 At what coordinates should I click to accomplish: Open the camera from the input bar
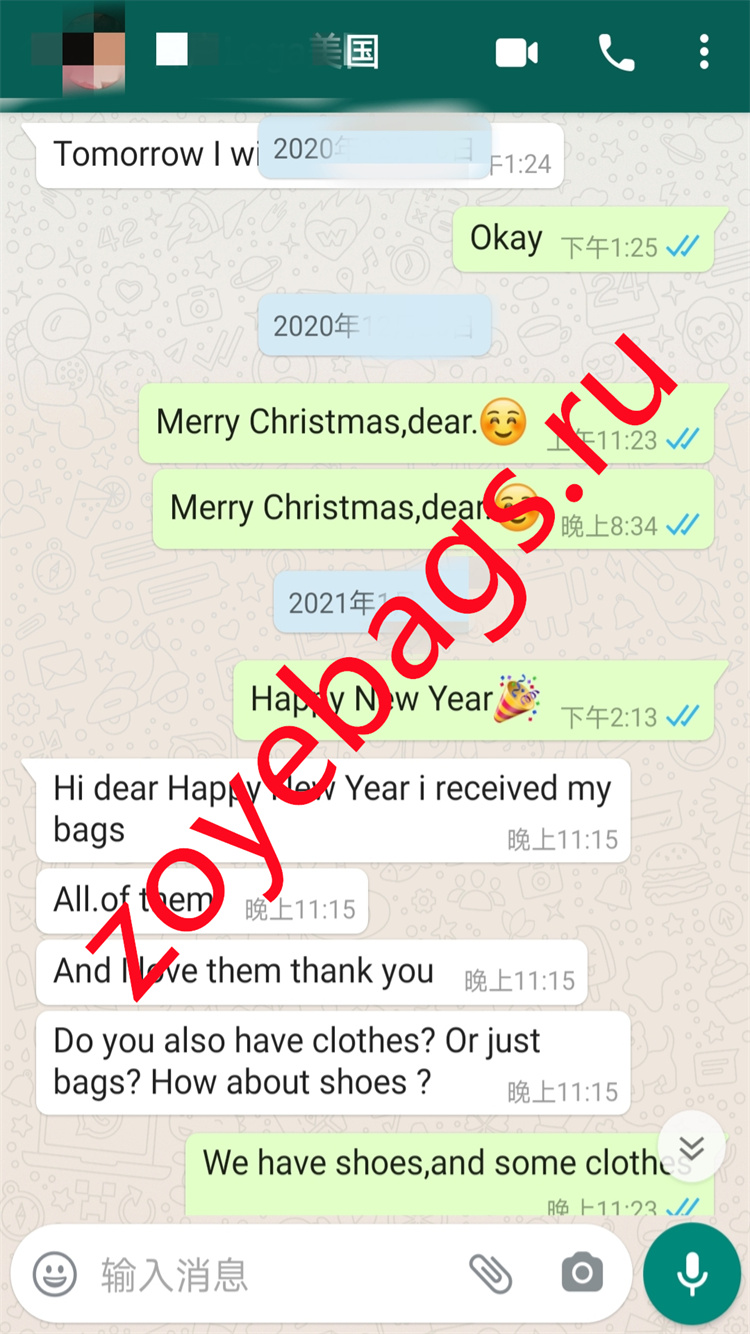click(582, 1274)
